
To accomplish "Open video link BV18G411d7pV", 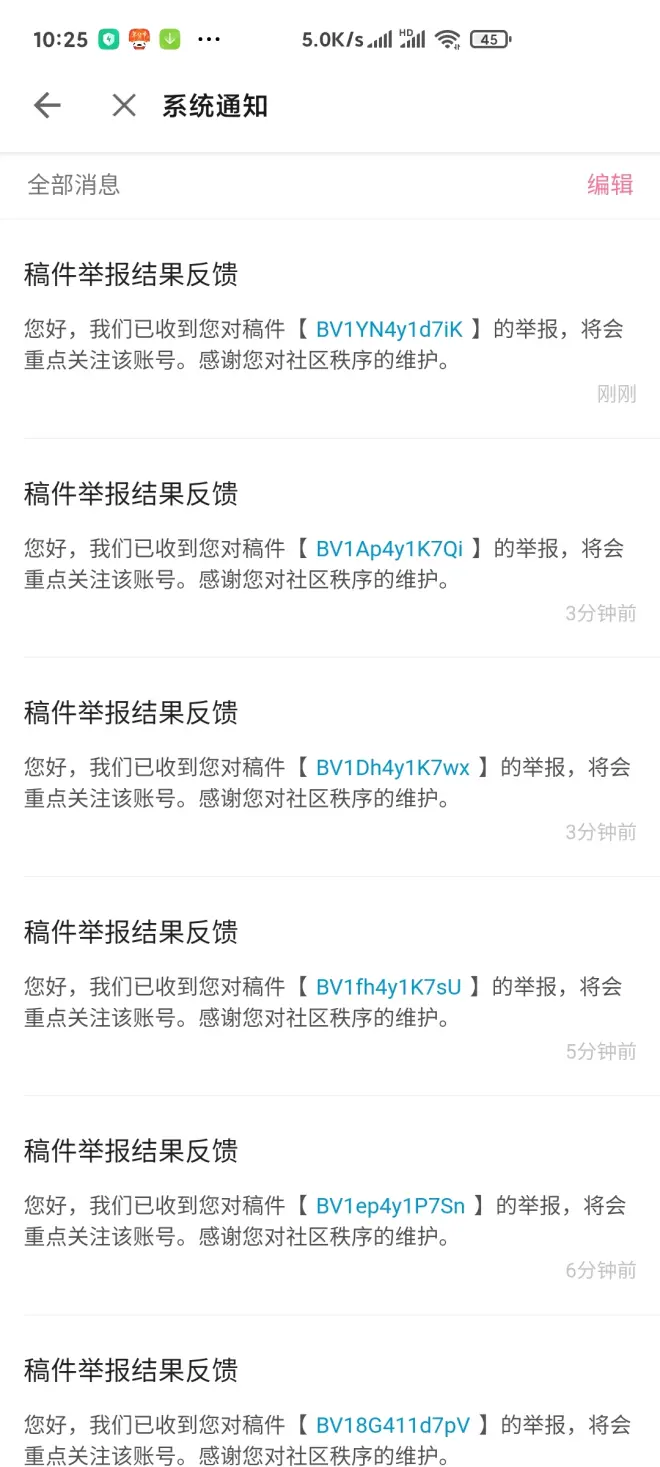I will click(393, 1425).
